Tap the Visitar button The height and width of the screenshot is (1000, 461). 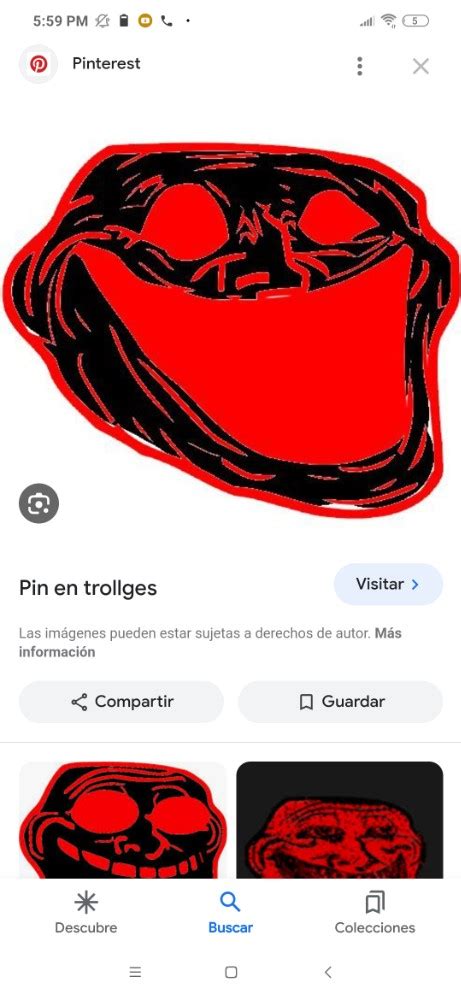(x=388, y=584)
